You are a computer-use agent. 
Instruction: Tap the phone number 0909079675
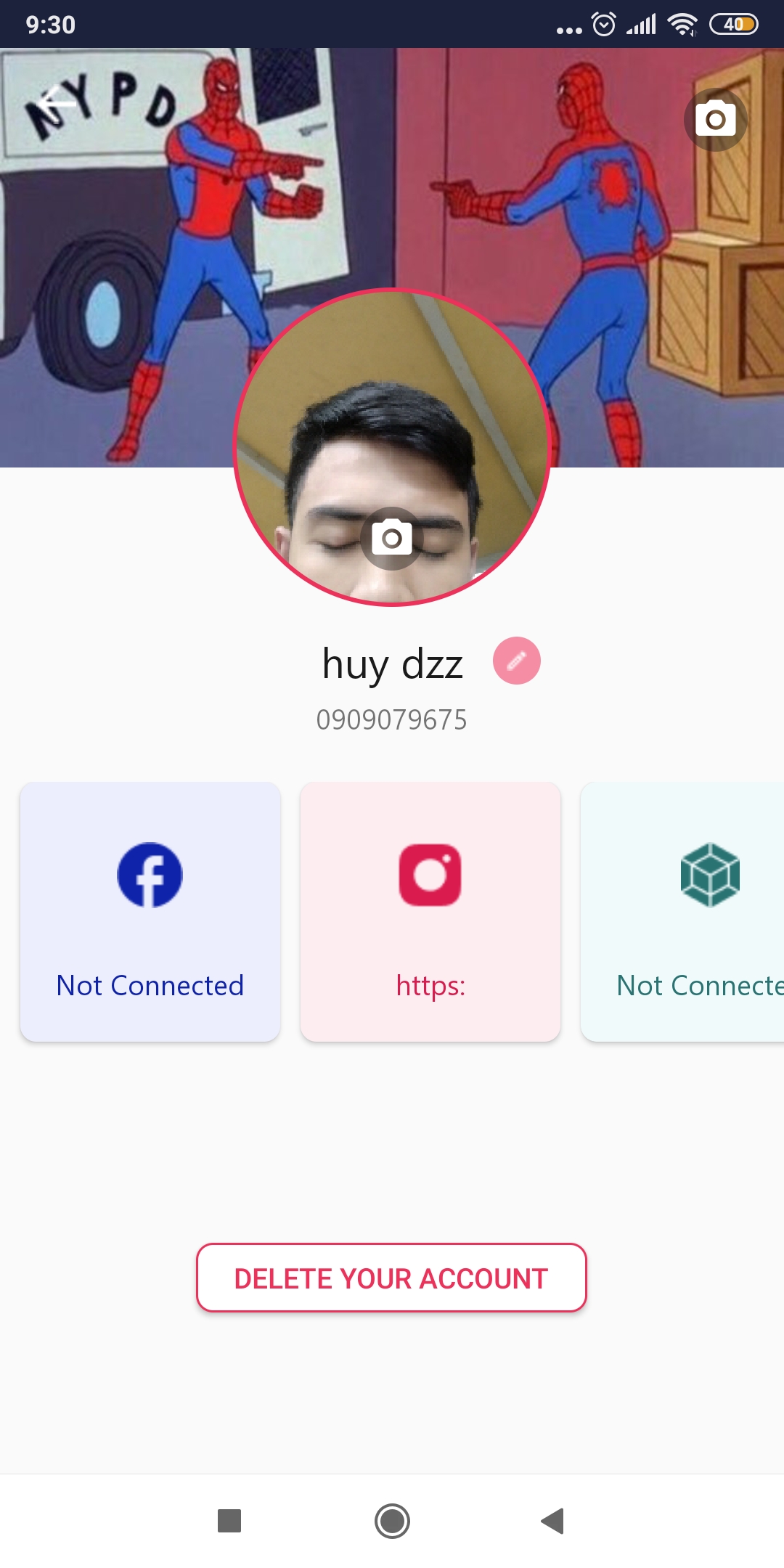point(392,719)
